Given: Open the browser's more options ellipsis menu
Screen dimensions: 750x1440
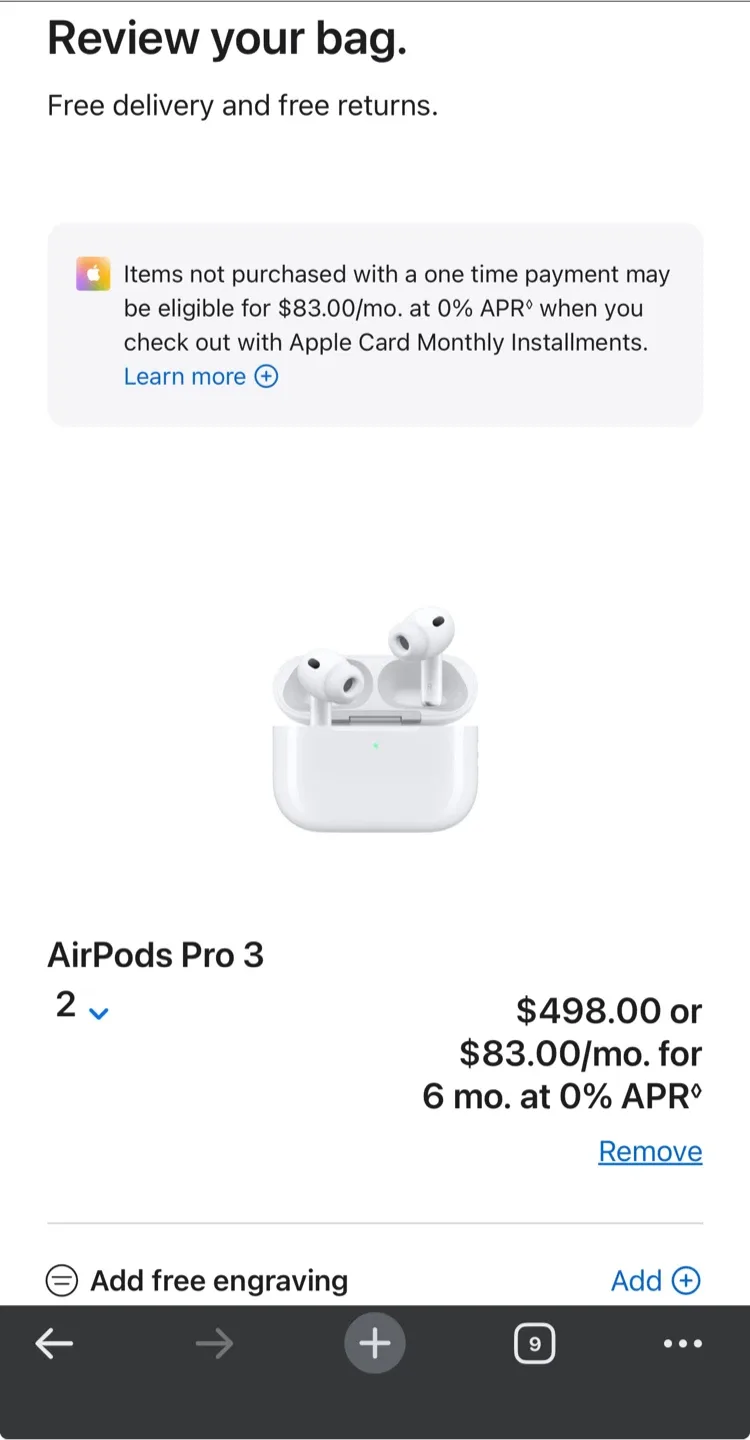Looking at the screenshot, I should click(683, 1343).
